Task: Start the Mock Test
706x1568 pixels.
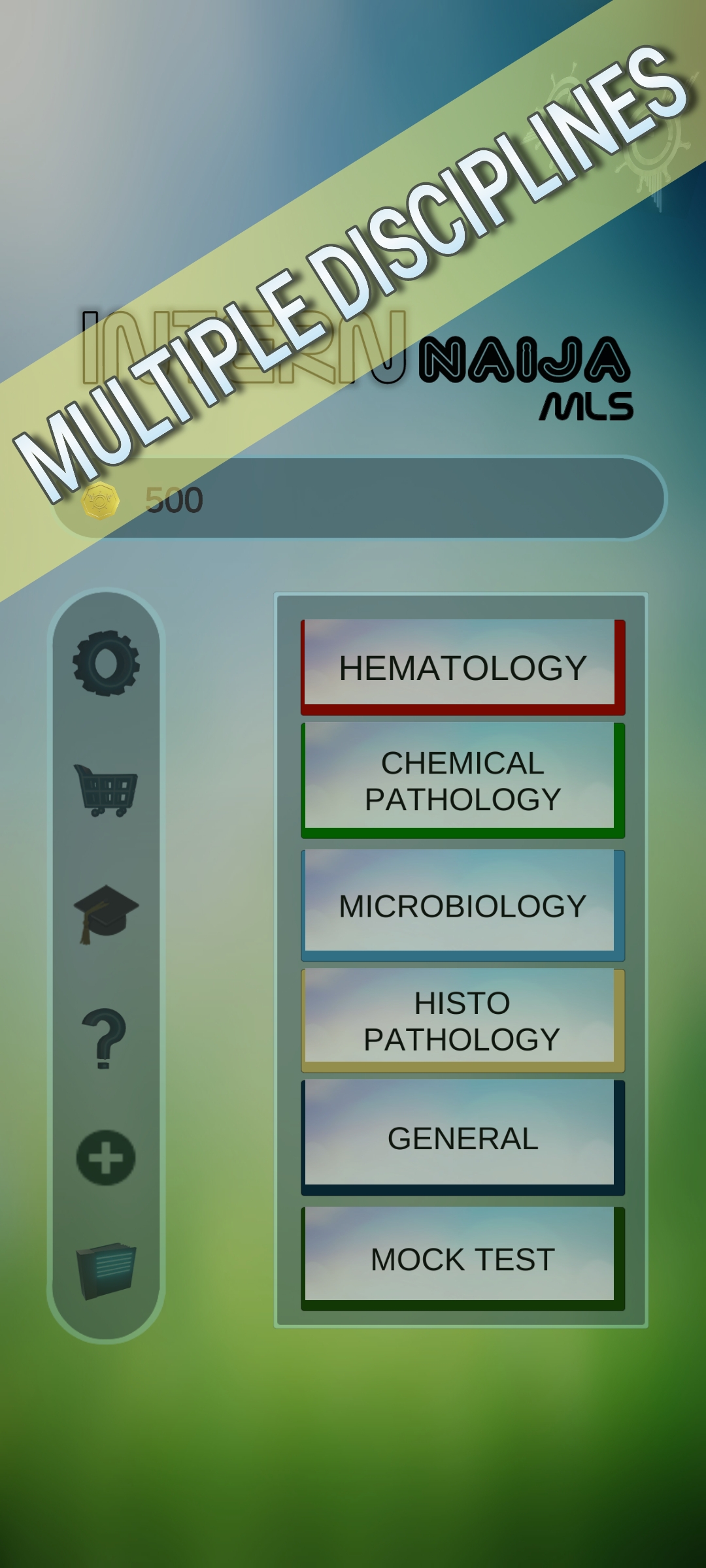Action: (x=462, y=1258)
